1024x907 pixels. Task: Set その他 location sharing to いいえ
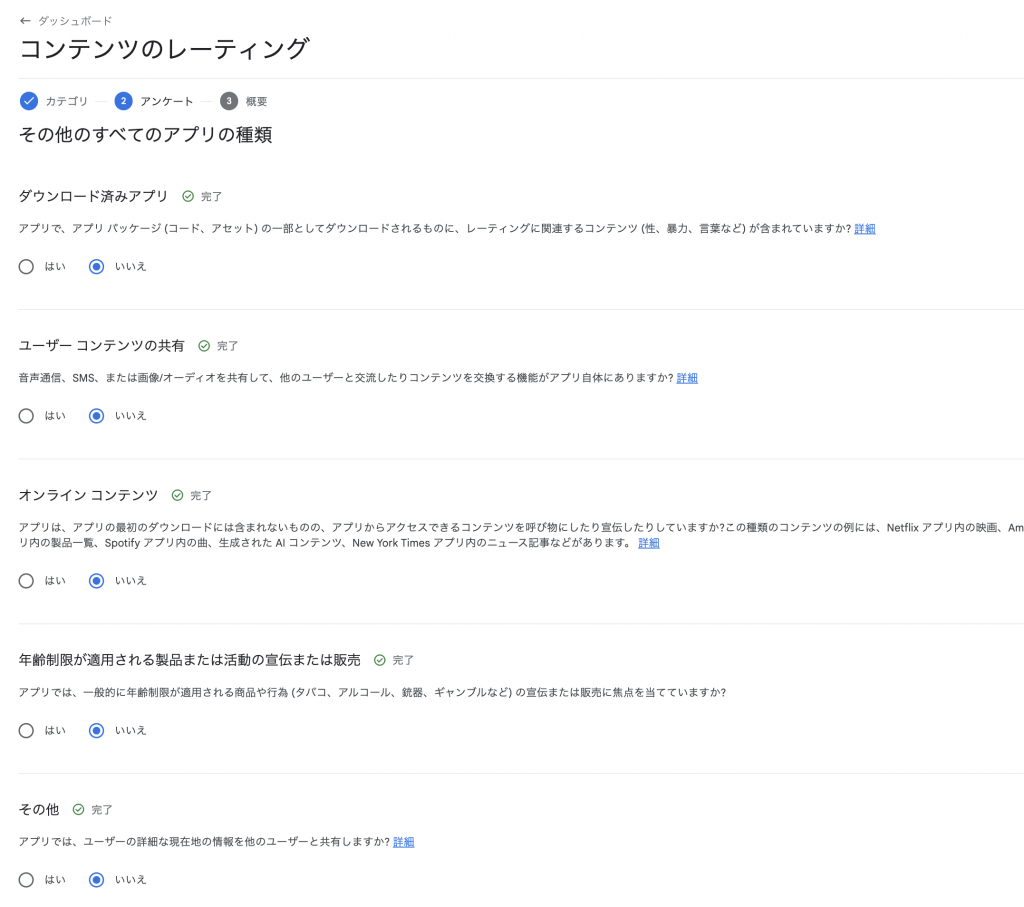tap(97, 879)
